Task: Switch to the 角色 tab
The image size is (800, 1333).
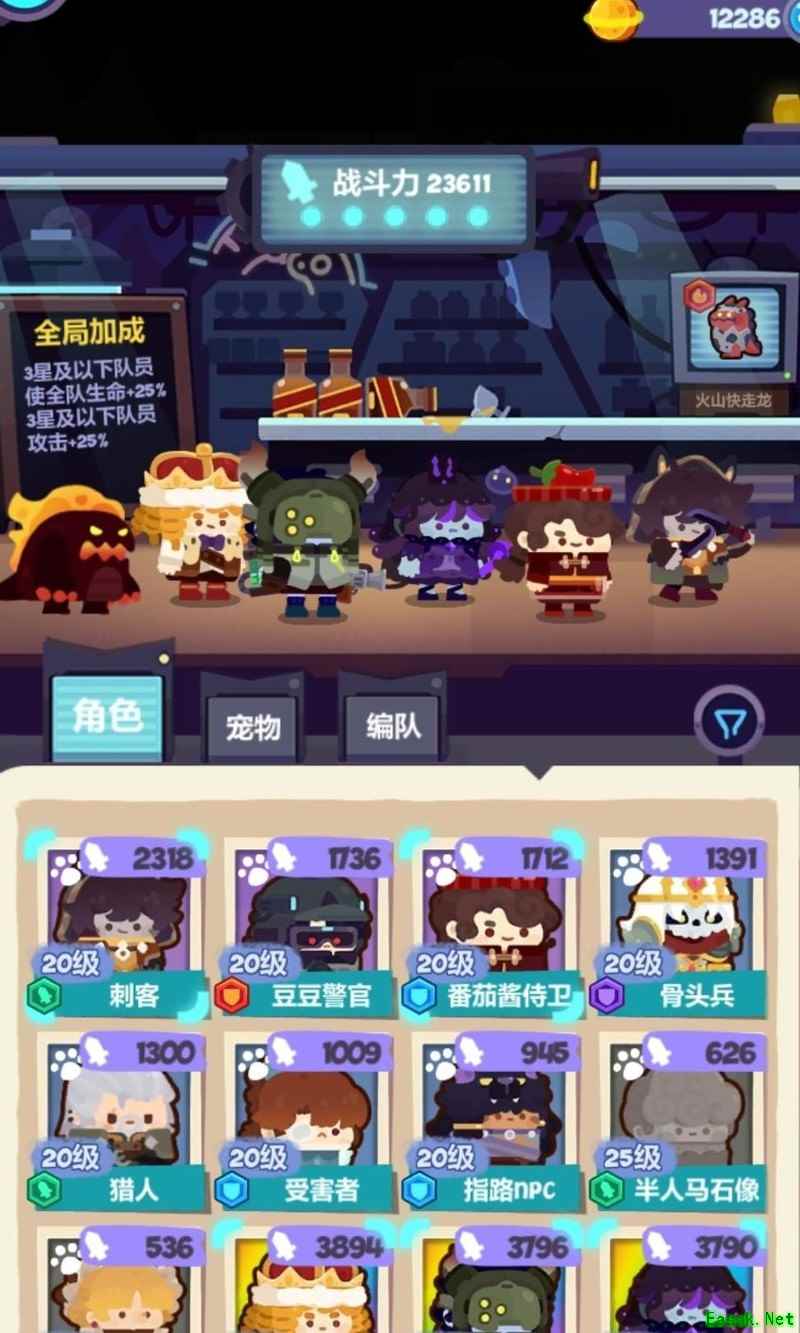Action: [107, 717]
